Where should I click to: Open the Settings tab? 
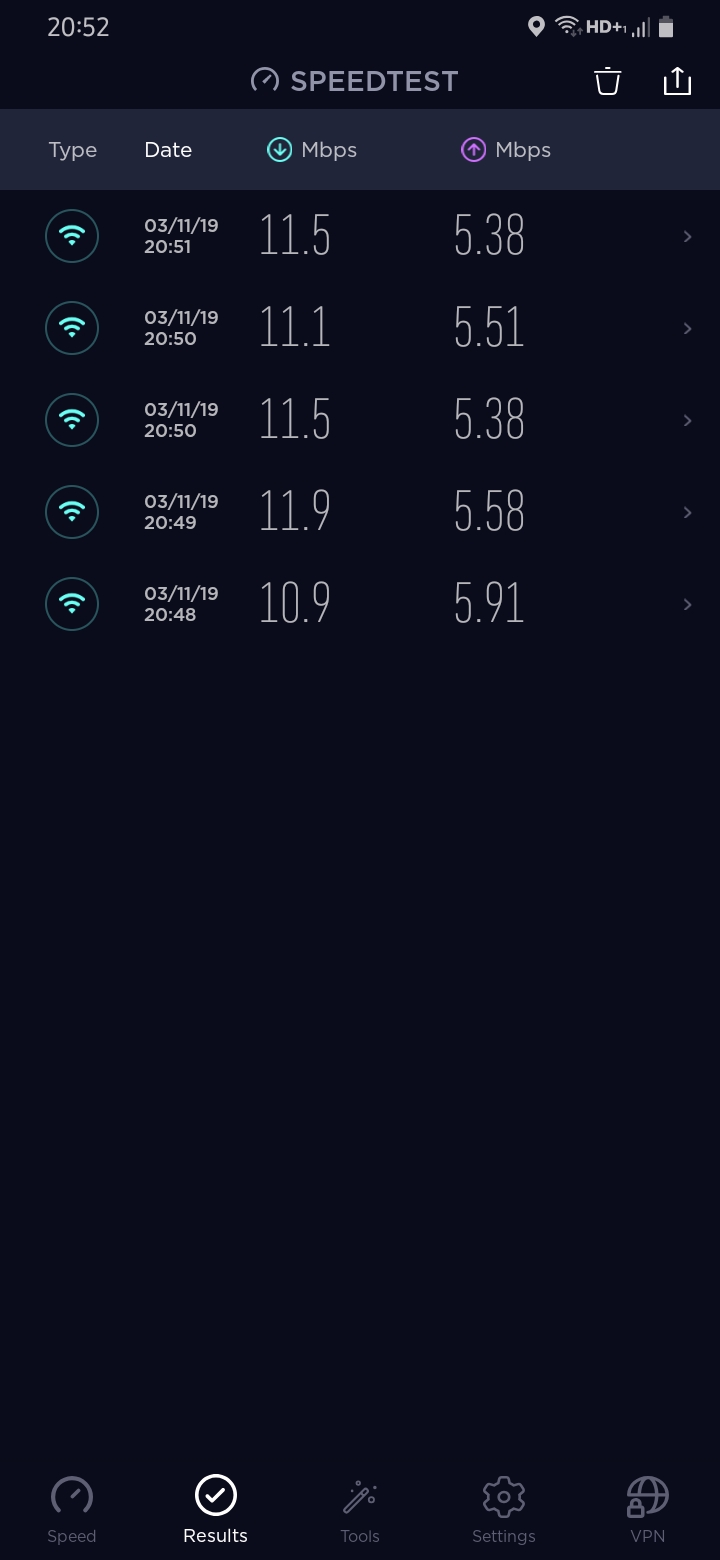pos(504,1510)
